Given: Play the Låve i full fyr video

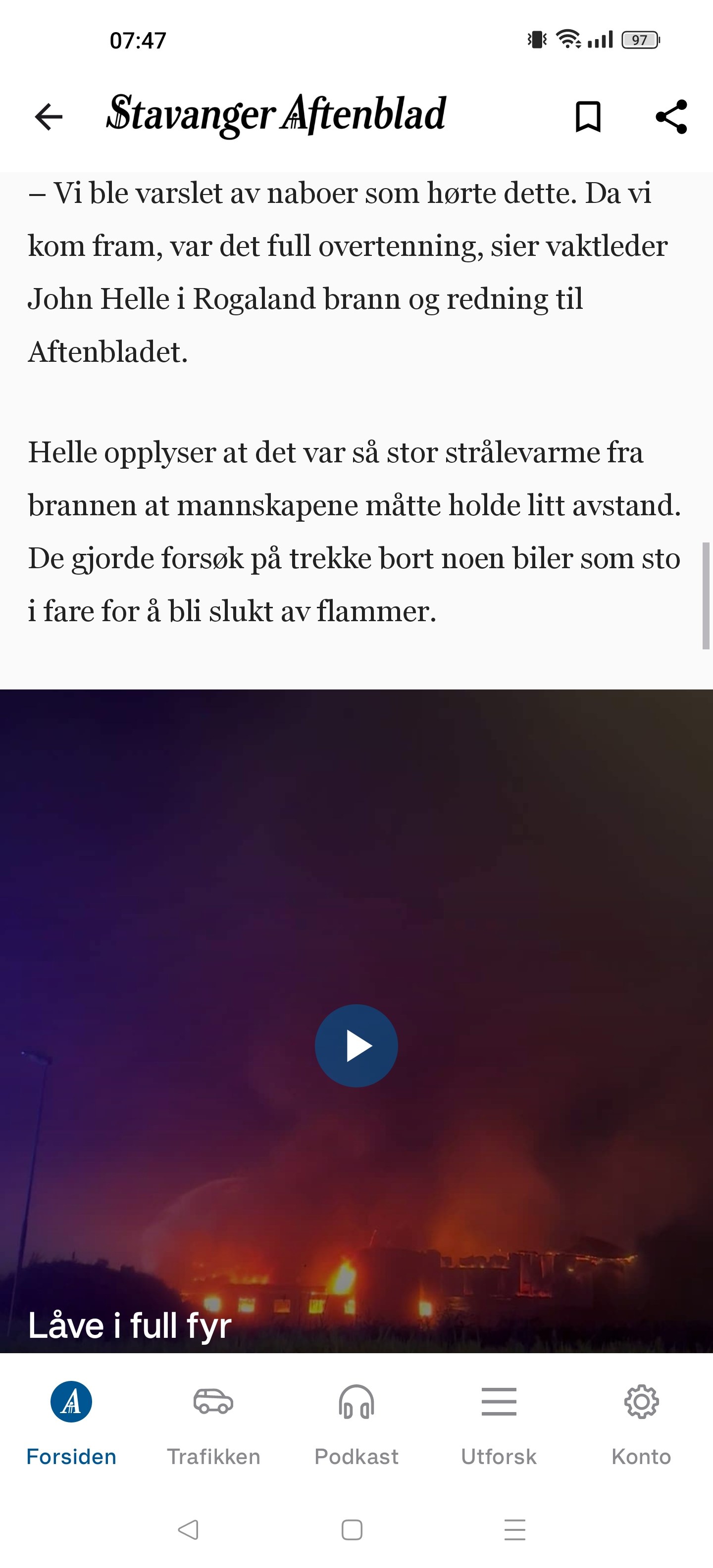Looking at the screenshot, I should pos(356,1046).
